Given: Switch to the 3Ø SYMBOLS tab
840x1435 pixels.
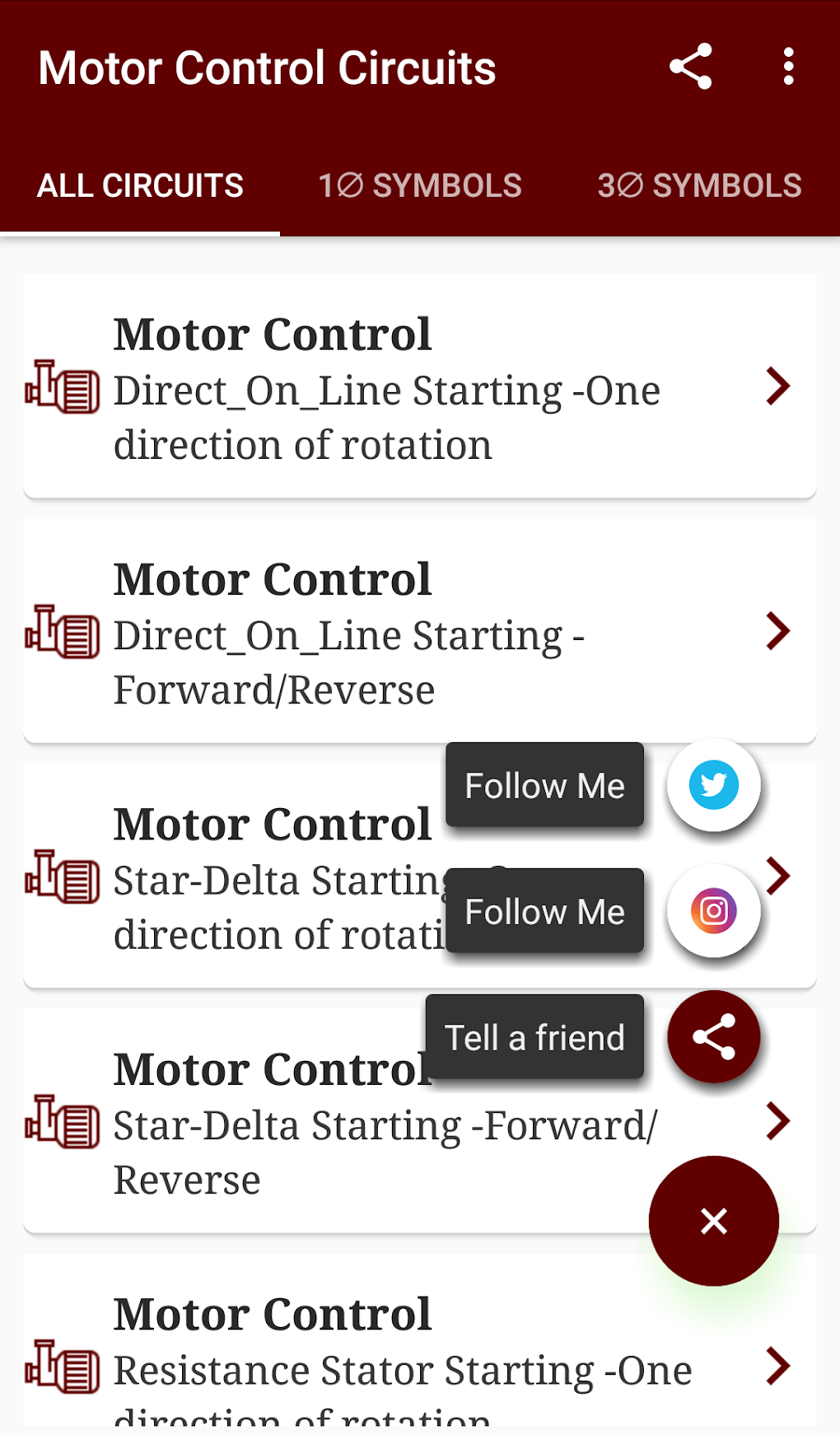Looking at the screenshot, I should coord(699,185).
